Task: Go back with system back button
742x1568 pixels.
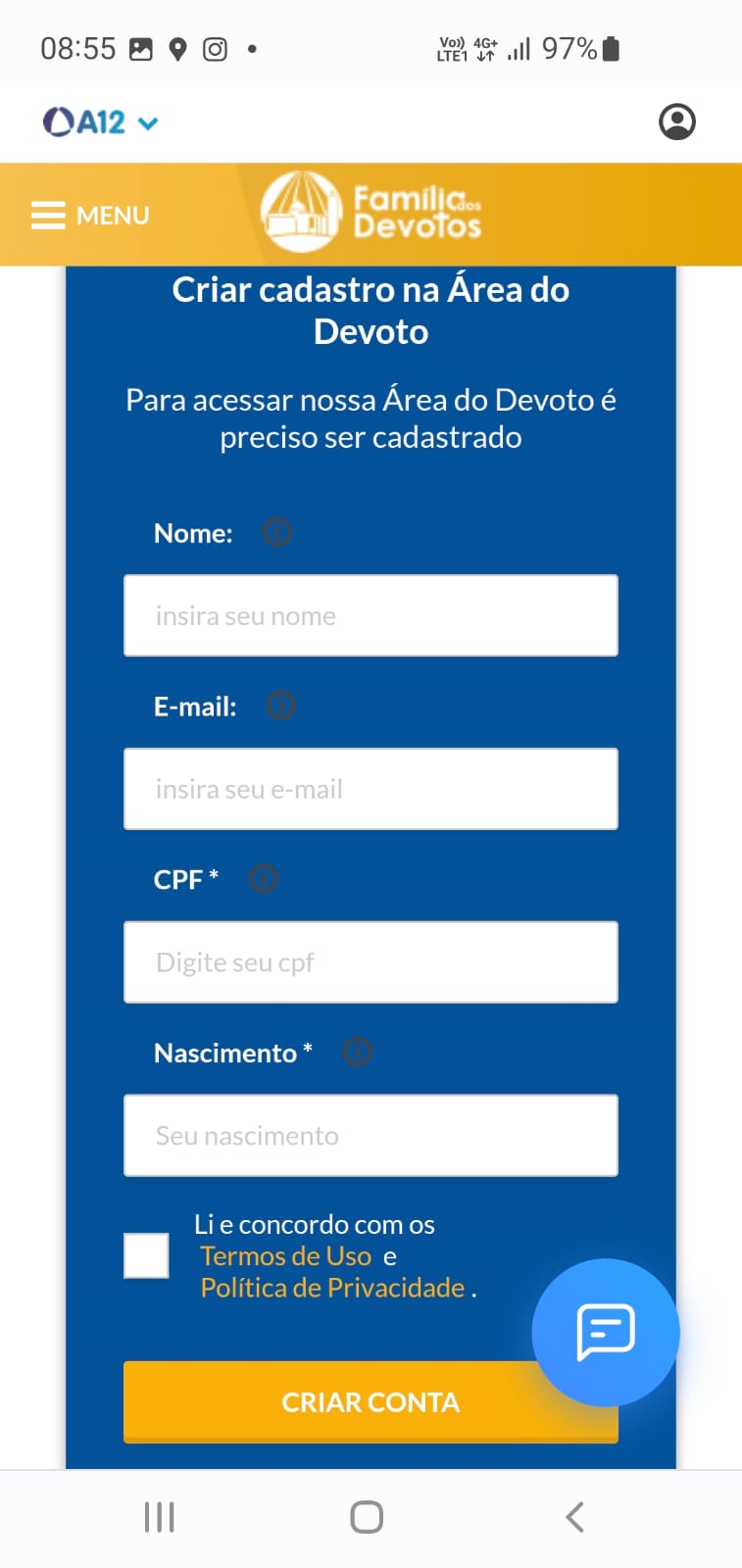Action: pyautogui.click(x=575, y=1517)
